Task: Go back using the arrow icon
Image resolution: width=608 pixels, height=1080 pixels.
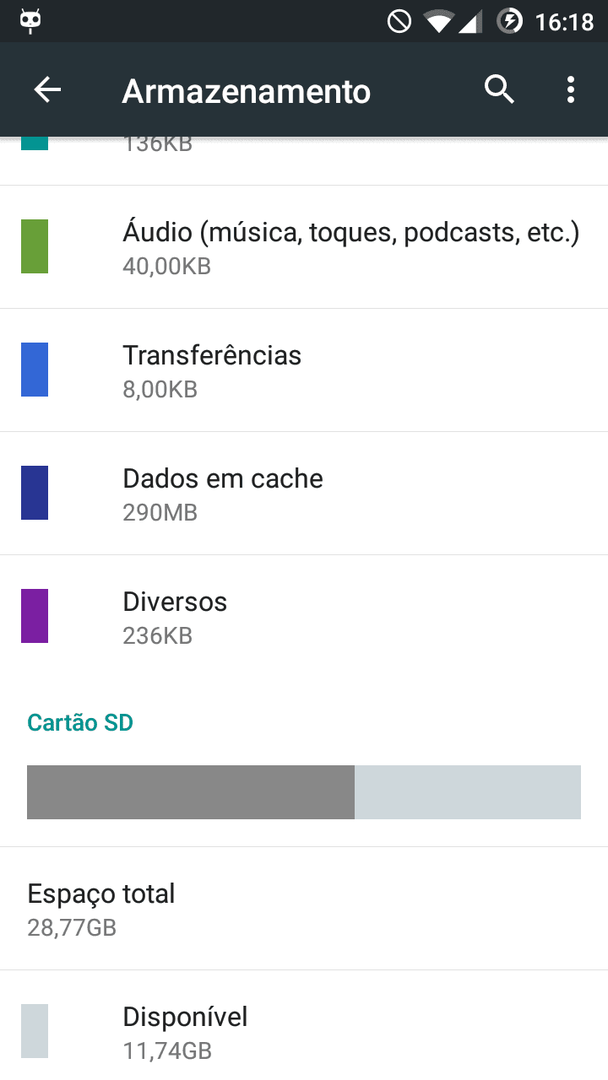Action: point(48,90)
